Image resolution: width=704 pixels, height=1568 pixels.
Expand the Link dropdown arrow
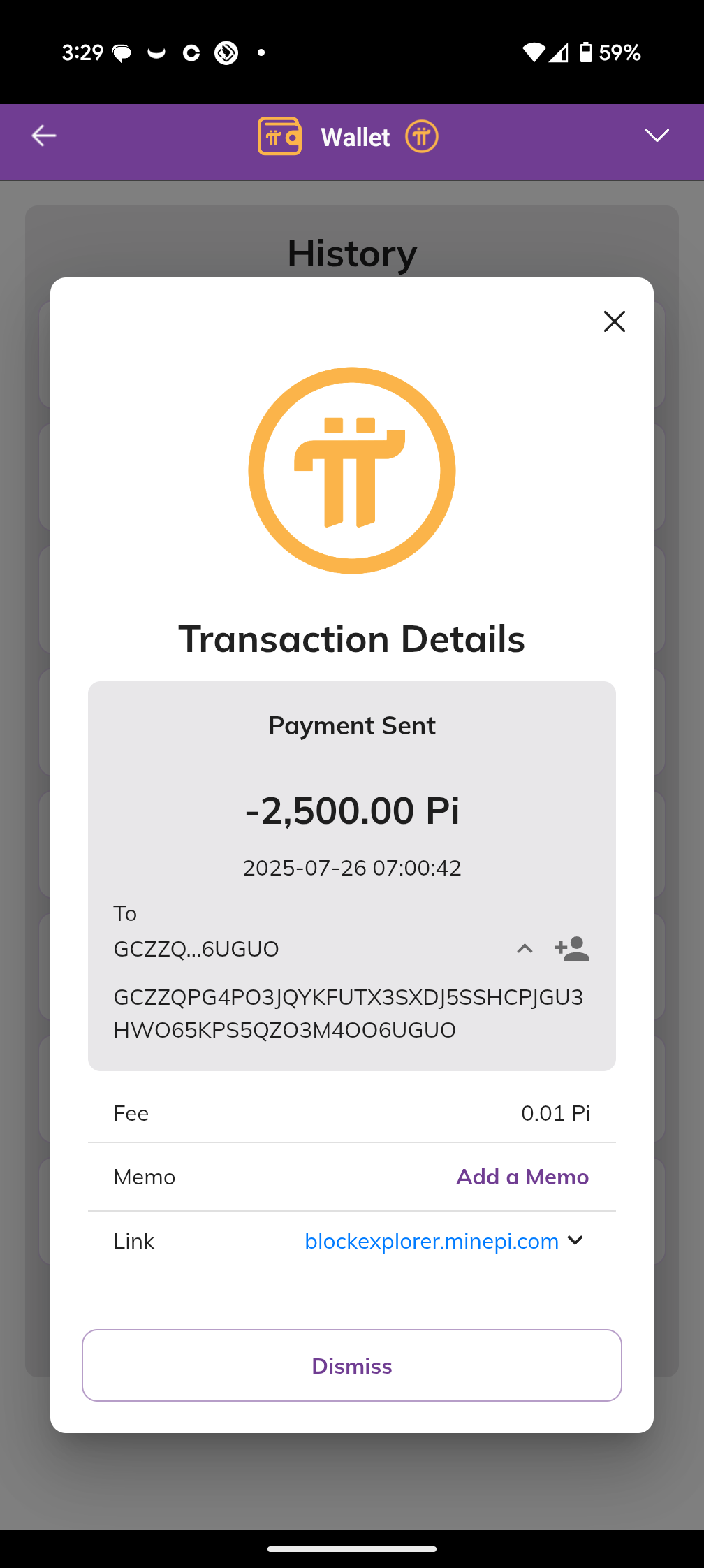tap(575, 1240)
